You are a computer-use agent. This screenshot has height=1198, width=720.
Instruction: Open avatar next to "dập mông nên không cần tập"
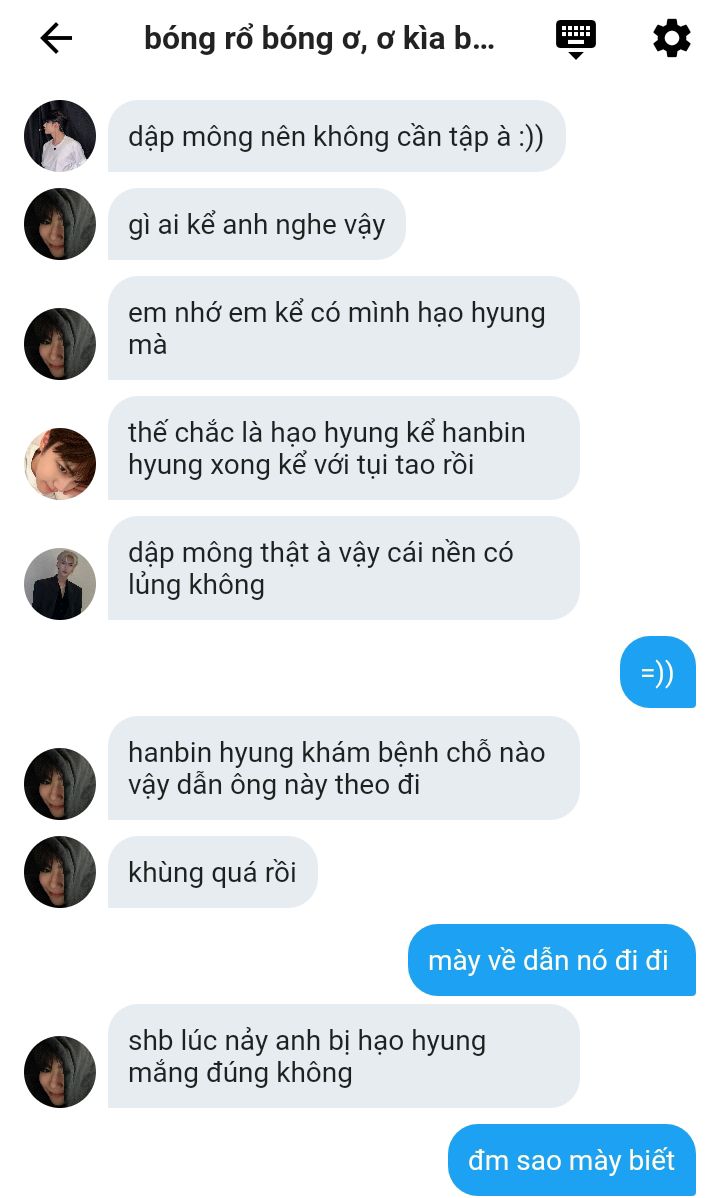click(x=60, y=136)
